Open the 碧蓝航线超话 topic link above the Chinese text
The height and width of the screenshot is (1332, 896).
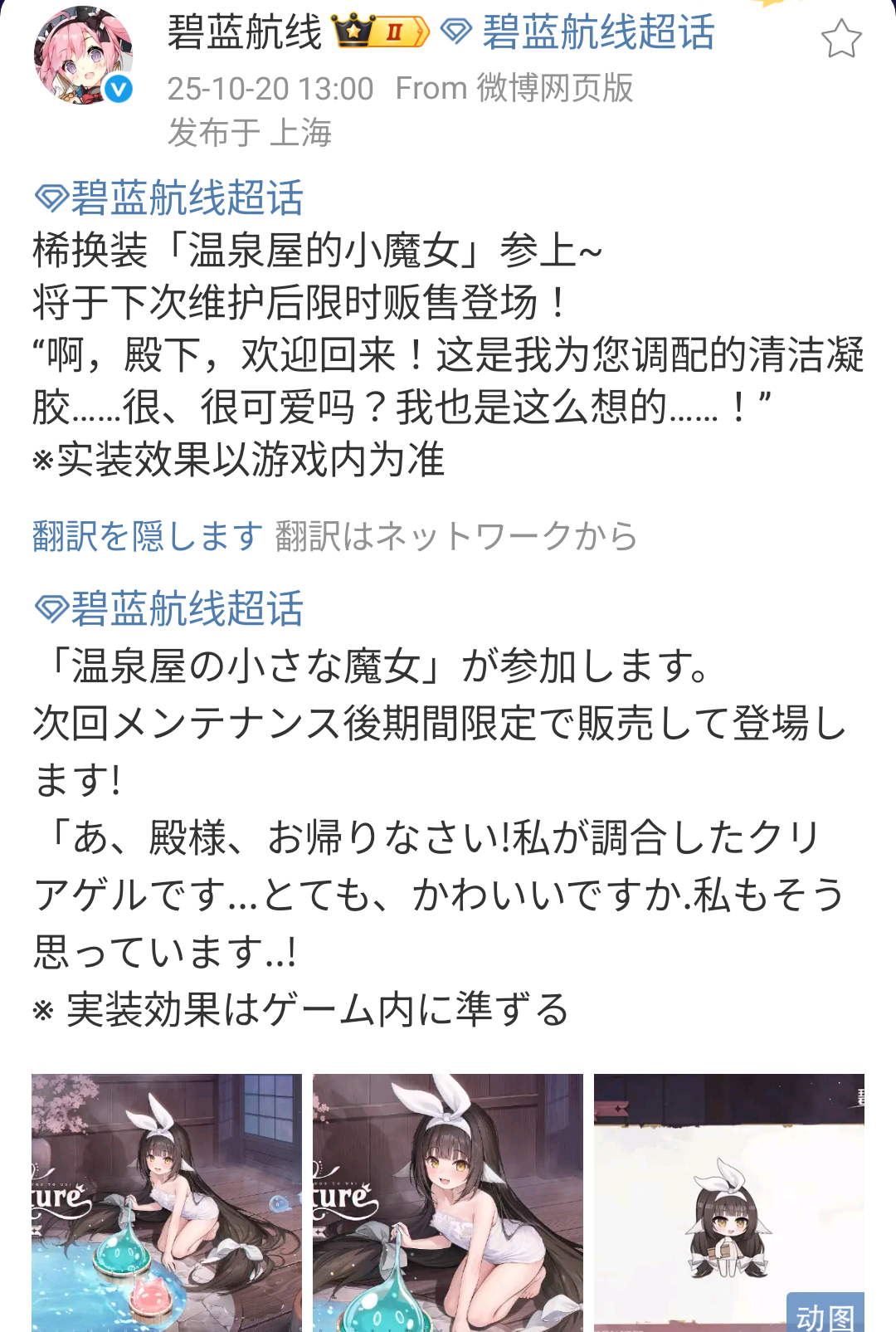click(169, 198)
